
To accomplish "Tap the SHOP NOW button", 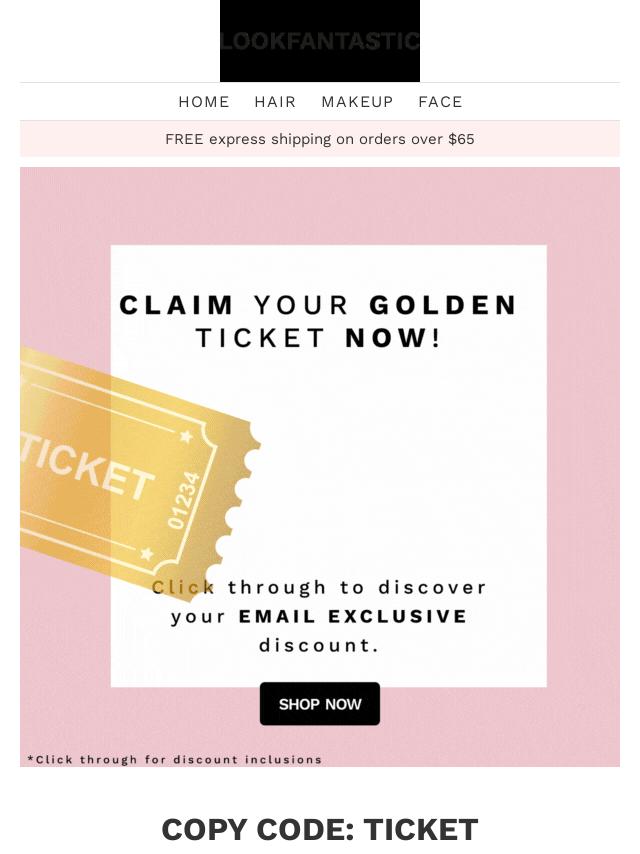I will pos(320,704).
